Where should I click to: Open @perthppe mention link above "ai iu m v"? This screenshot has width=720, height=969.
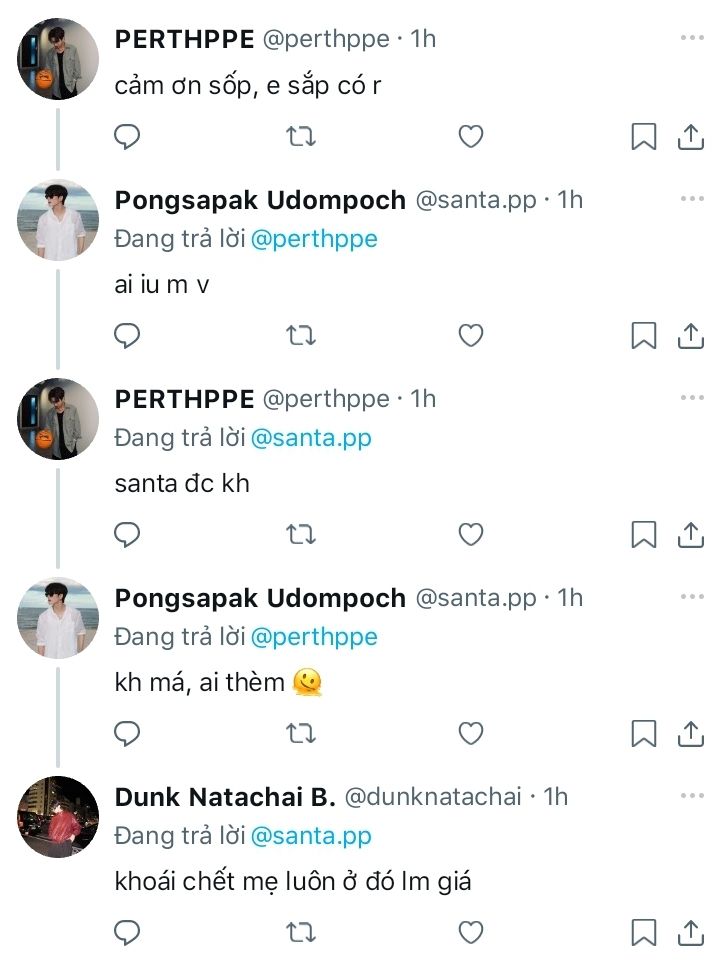(x=314, y=239)
